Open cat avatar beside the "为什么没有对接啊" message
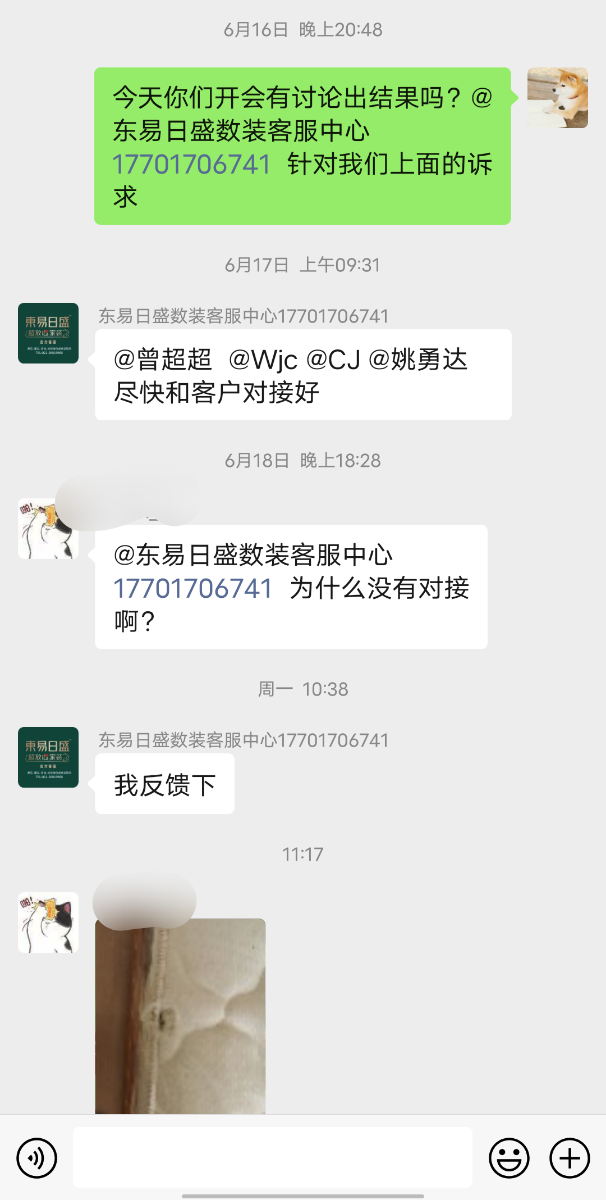The height and width of the screenshot is (1200, 606). tap(48, 529)
